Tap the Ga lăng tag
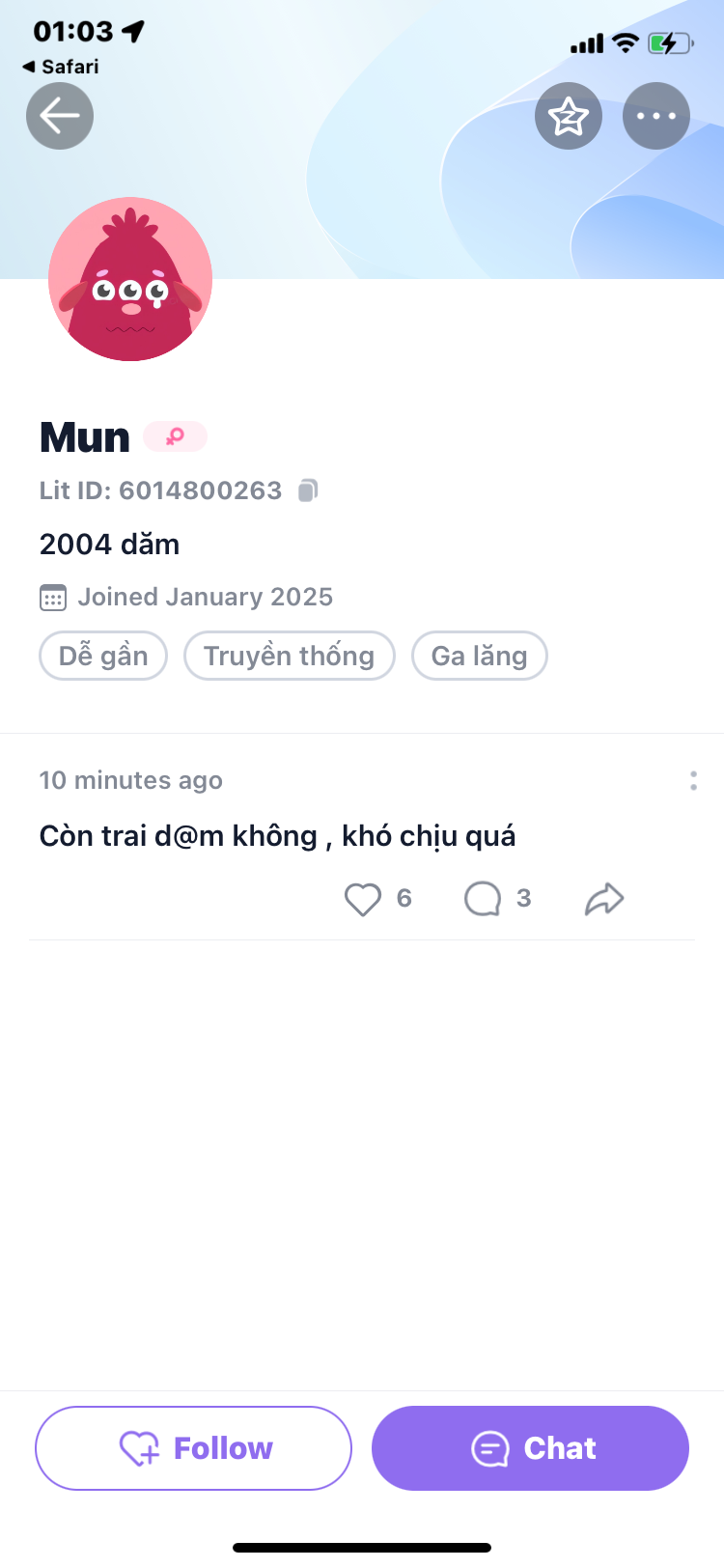724x1568 pixels. (x=479, y=657)
